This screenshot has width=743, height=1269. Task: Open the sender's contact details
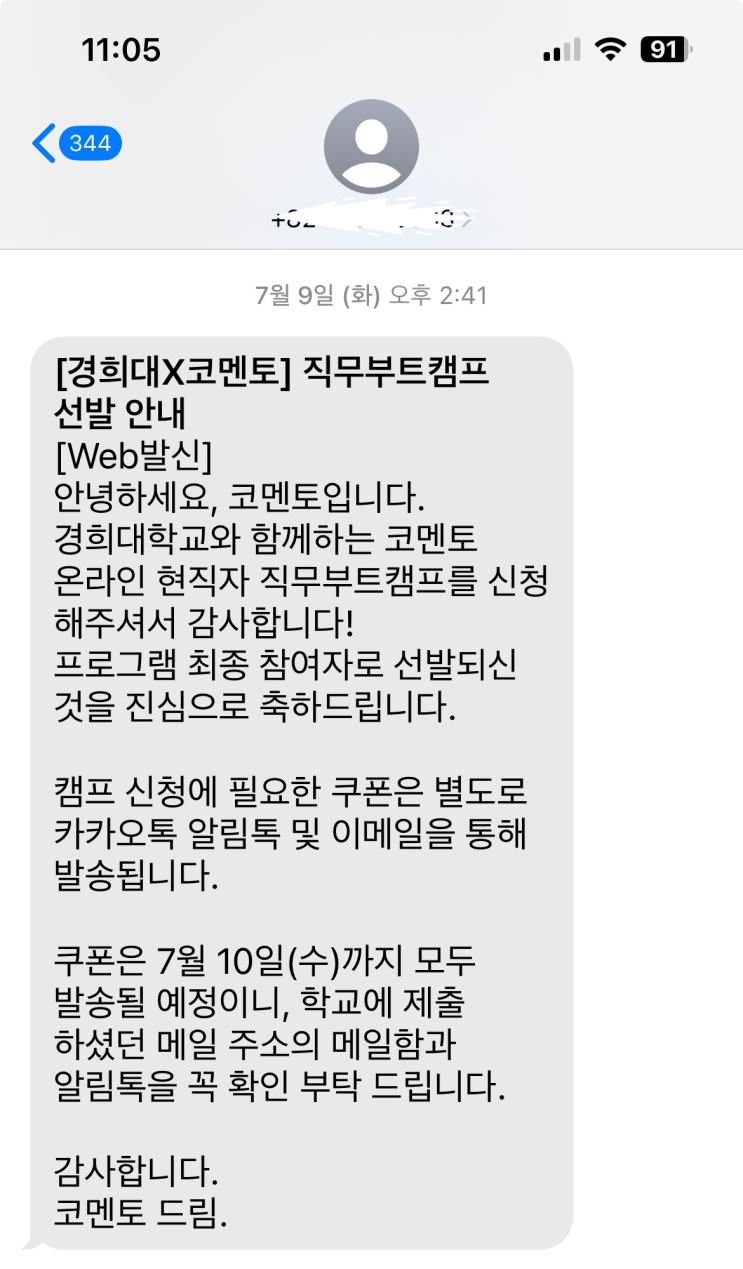371,148
